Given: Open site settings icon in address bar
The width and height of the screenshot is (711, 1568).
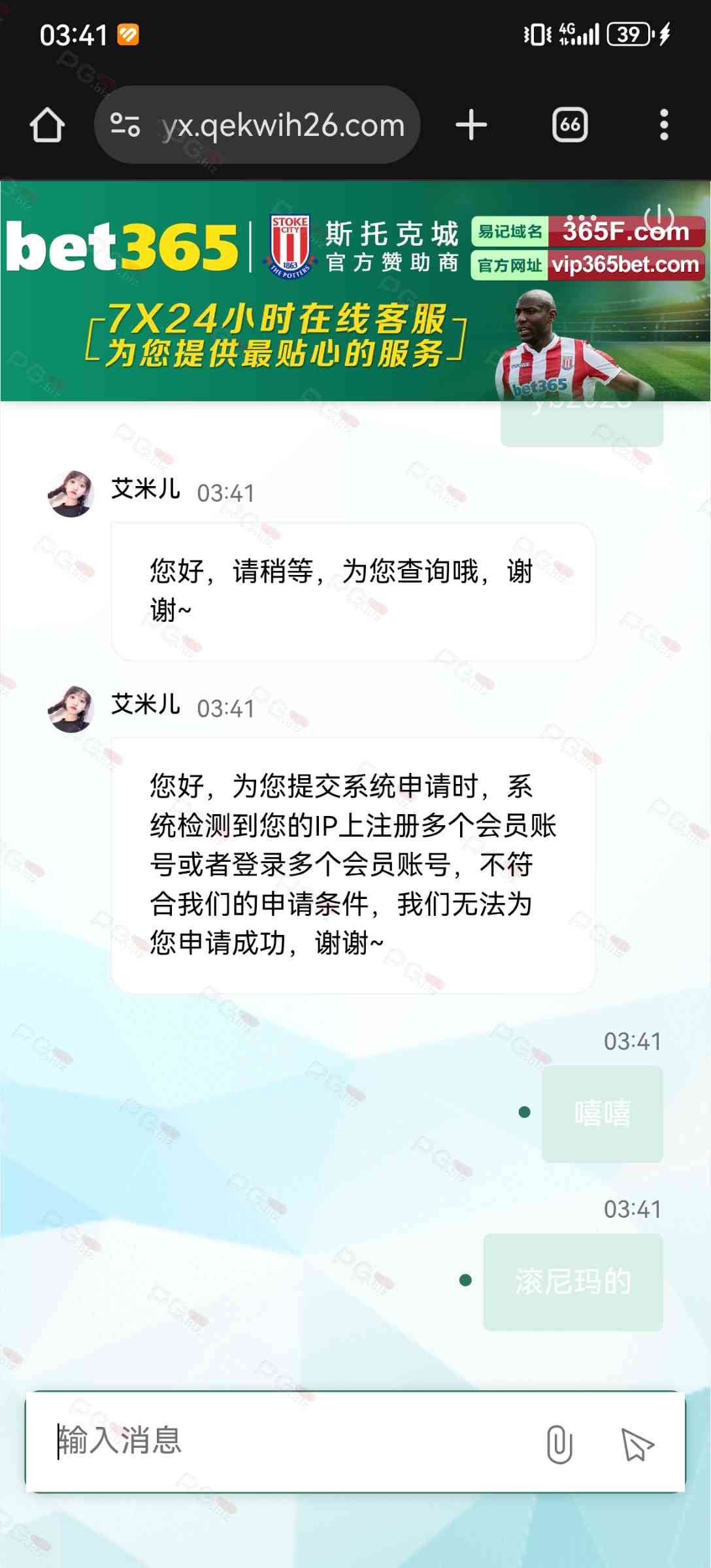Looking at the screenshot, I should tap(125, 125).
